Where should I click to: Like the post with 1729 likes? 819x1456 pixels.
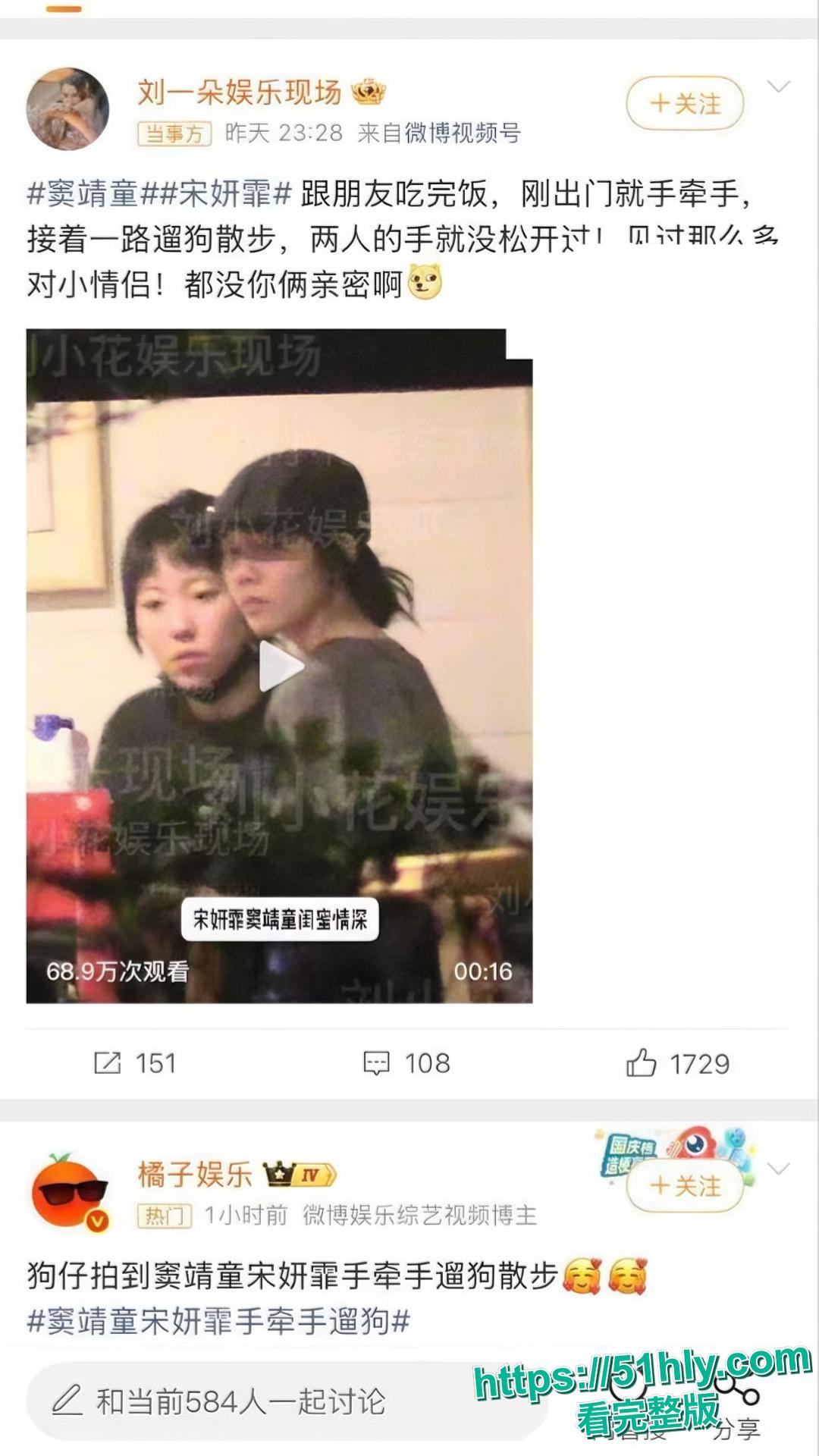tap(677, 1063)
